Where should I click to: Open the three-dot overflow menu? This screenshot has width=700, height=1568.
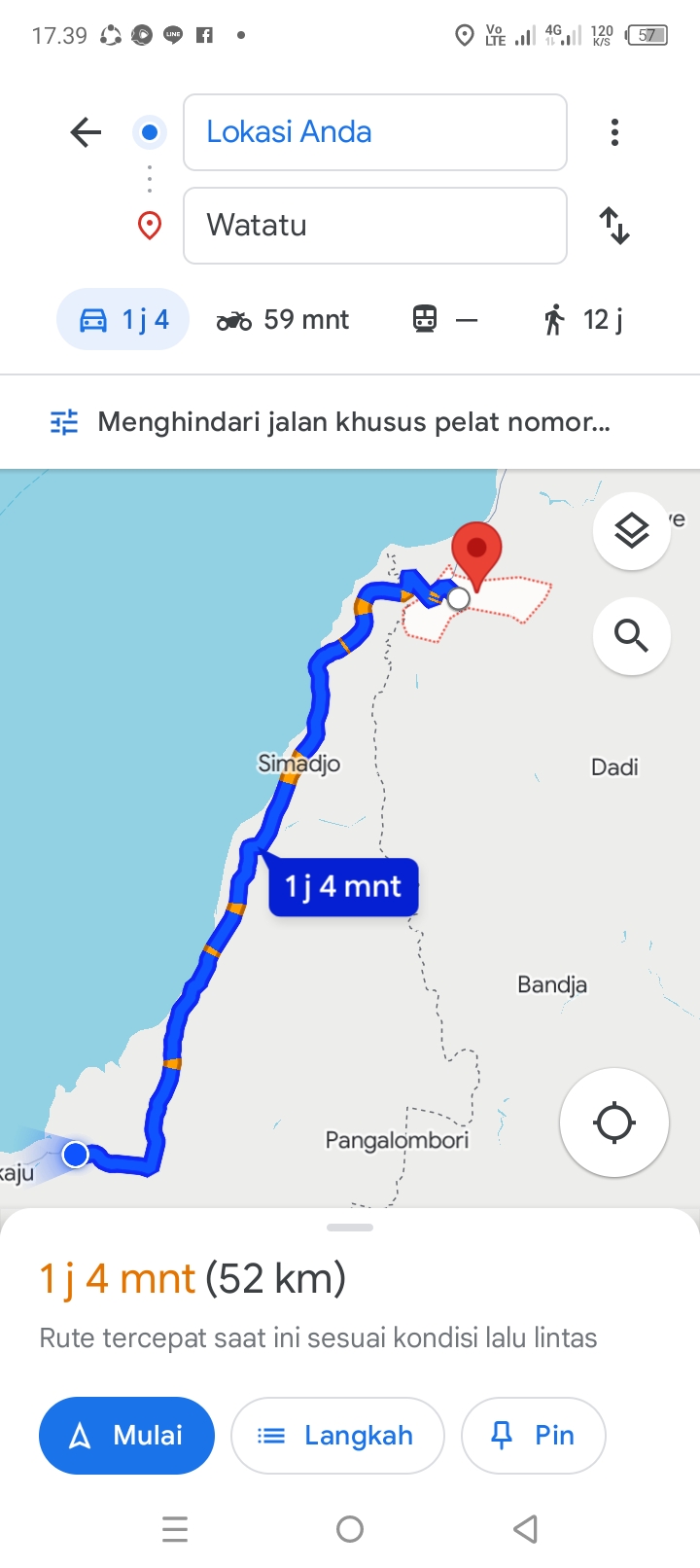[614, 132]
